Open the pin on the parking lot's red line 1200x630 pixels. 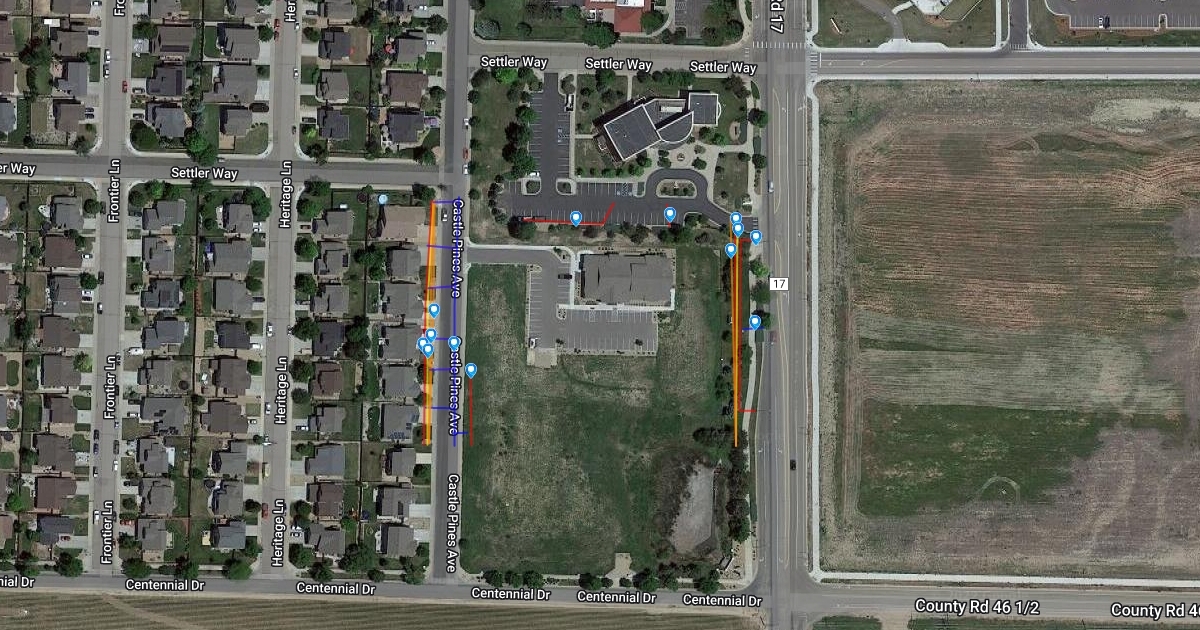tap(576, 217)
